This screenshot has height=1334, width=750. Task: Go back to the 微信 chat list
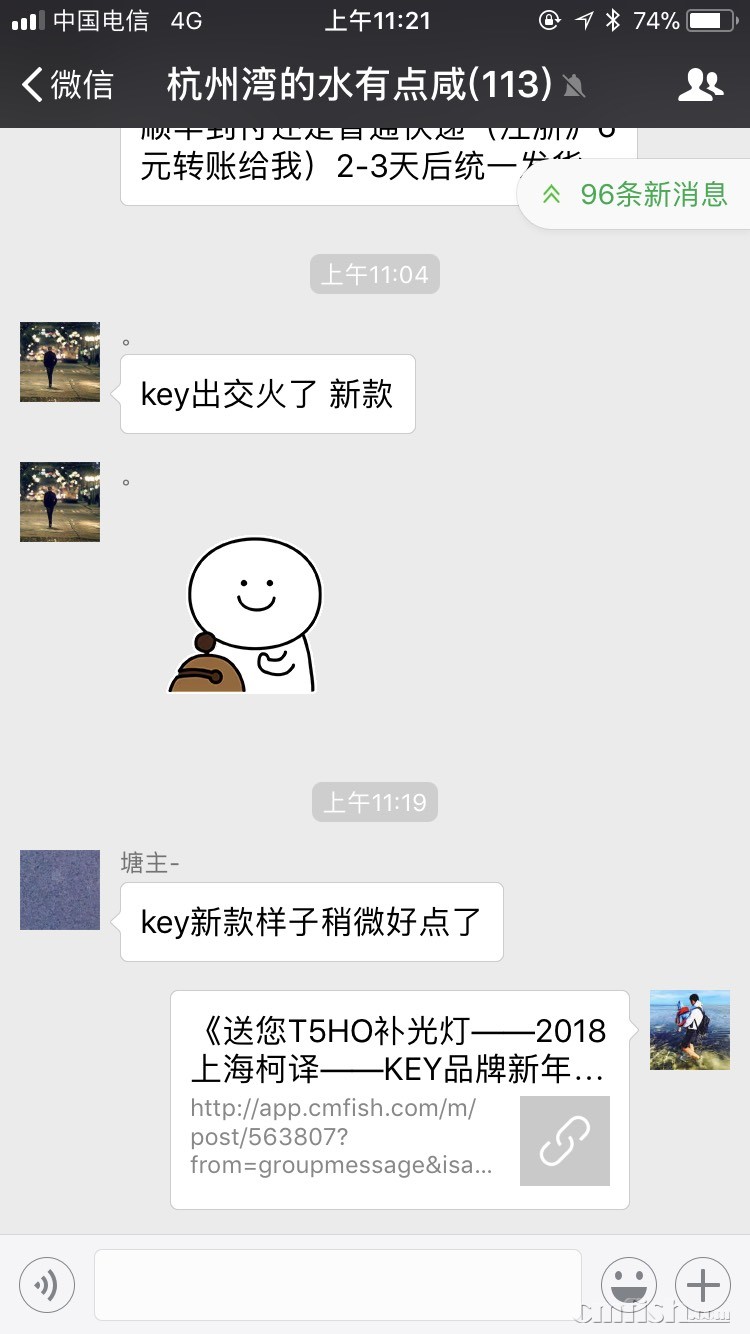[x=68, y=86]
